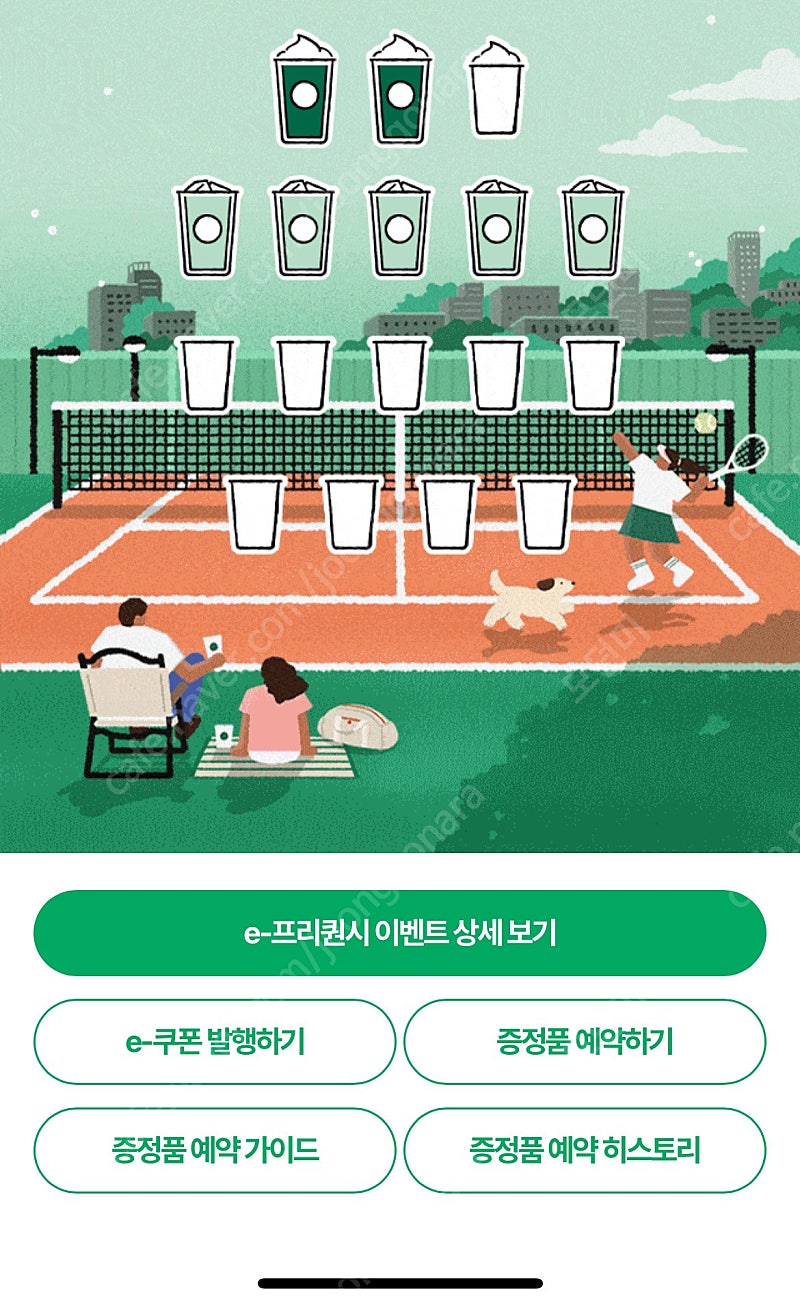
Task: Open e-프리퀀시 이벤트 상세 보기
Action: pos(400,933)
